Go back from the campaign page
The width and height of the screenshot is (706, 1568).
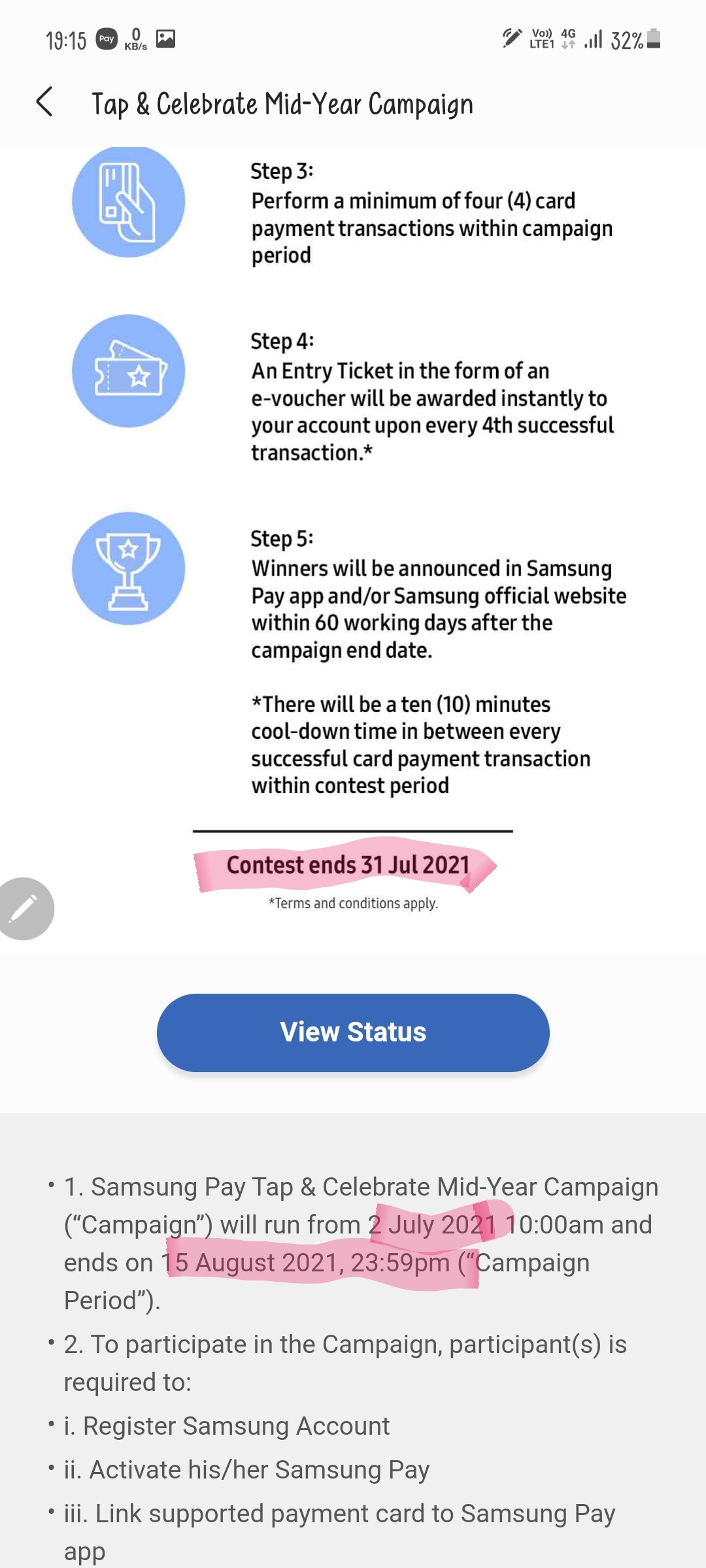pos(44,102)
